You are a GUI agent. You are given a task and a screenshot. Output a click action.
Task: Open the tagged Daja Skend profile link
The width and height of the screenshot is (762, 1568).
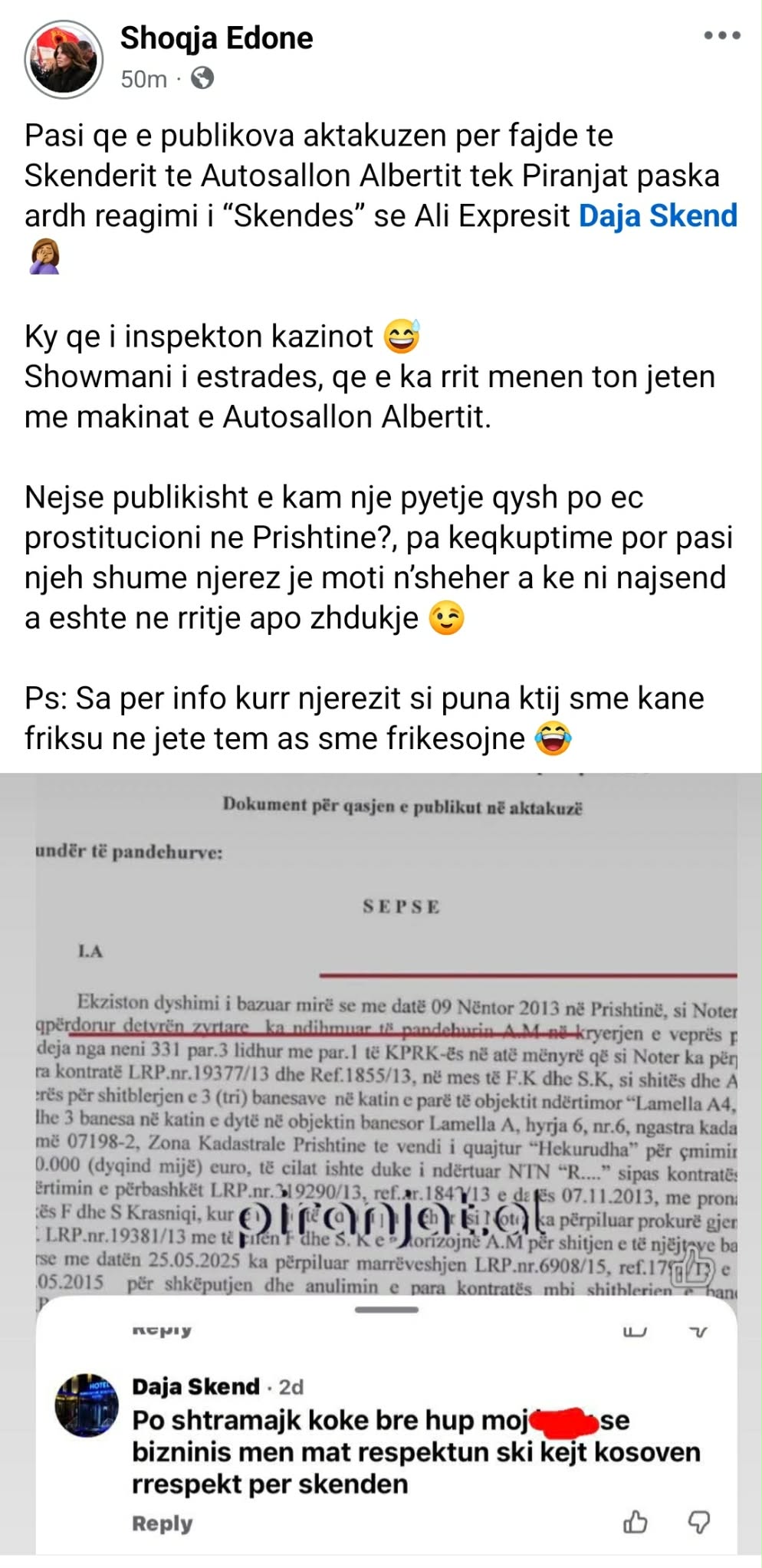click(657, 216)
